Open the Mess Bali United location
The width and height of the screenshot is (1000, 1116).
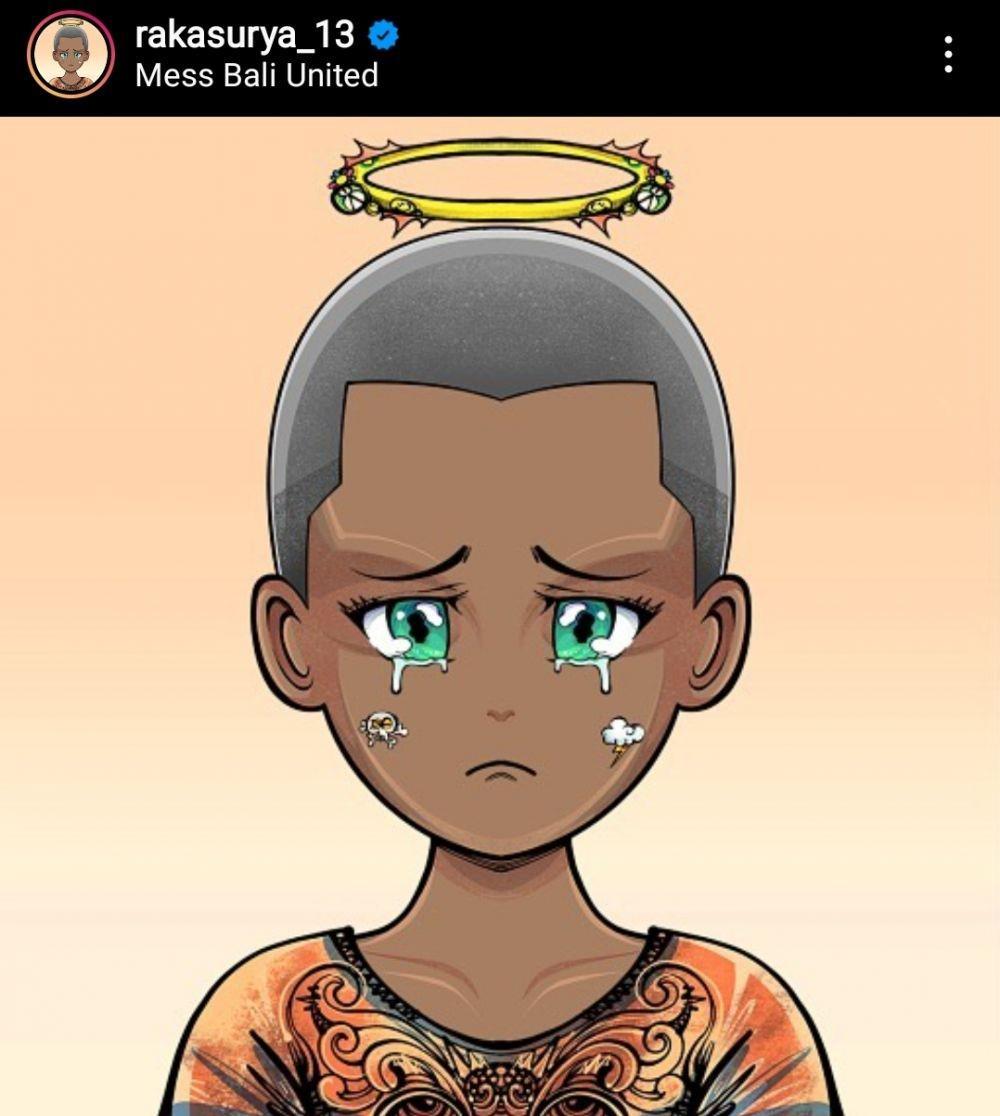coord(256,76)
